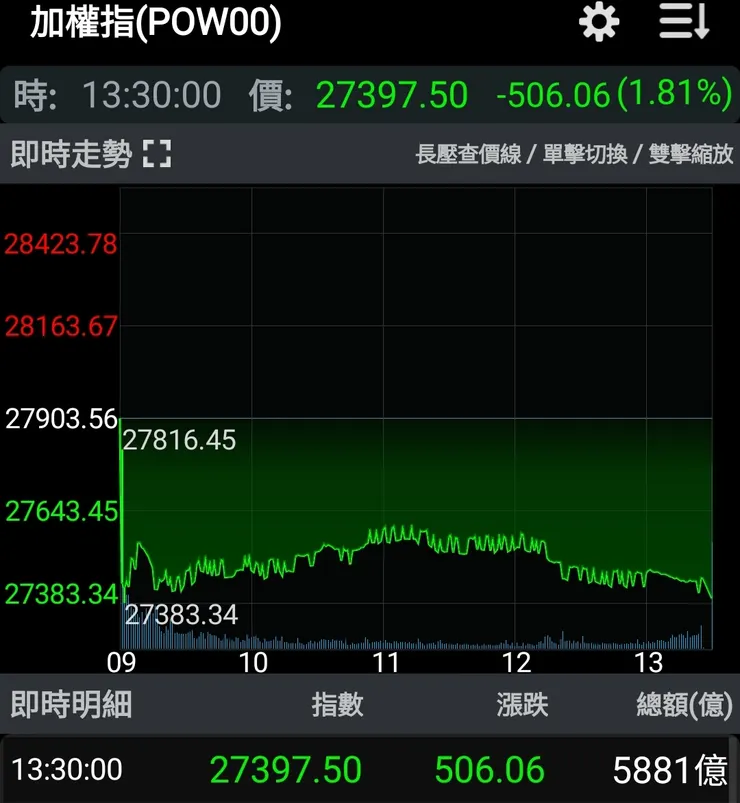740x803 pixels.
Task: Expand the 即時走勢 chart to fullscreen
Action: pyautogui.click(x=157, y=154)
